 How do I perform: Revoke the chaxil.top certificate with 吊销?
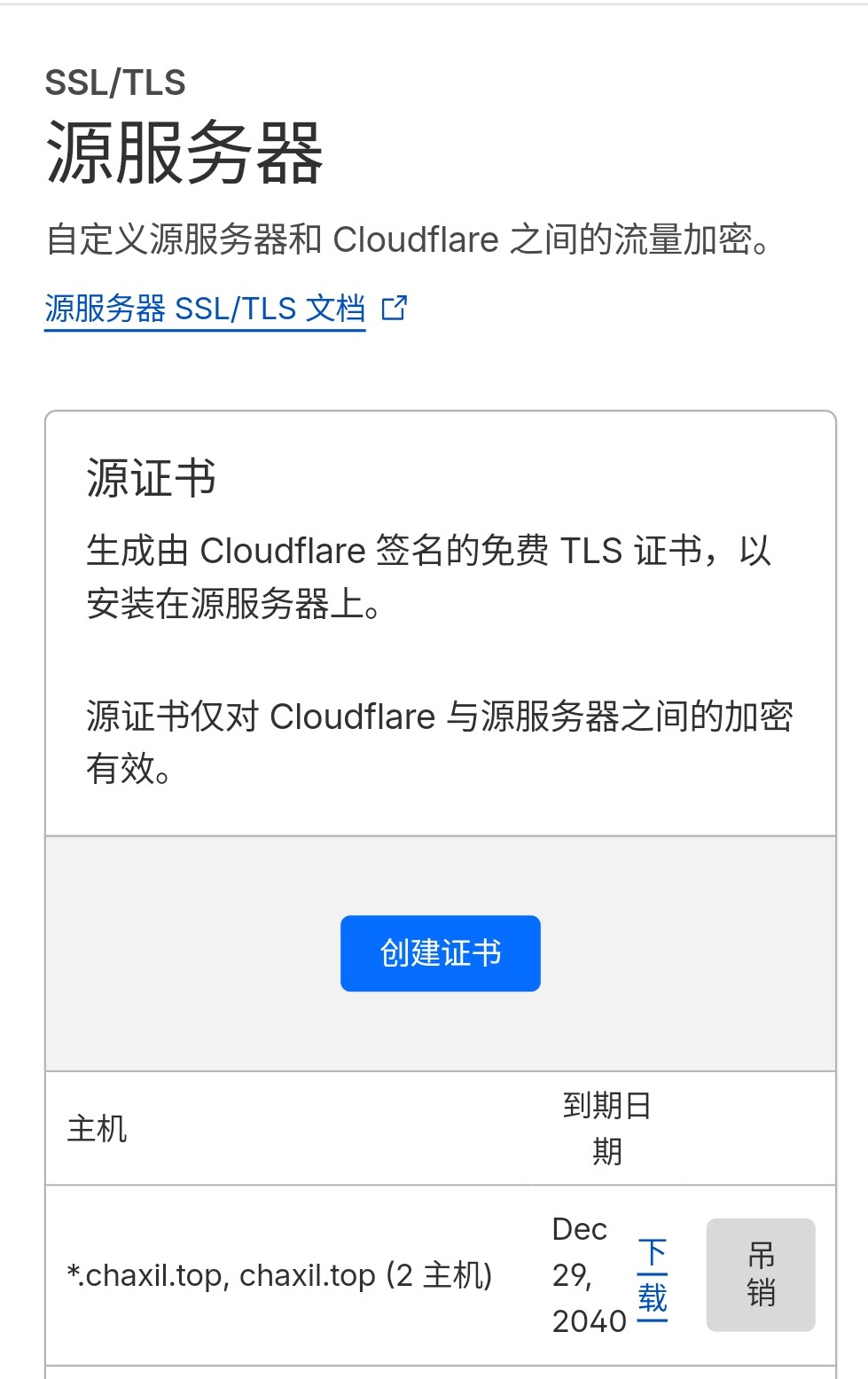click(x=760, y=1274)
